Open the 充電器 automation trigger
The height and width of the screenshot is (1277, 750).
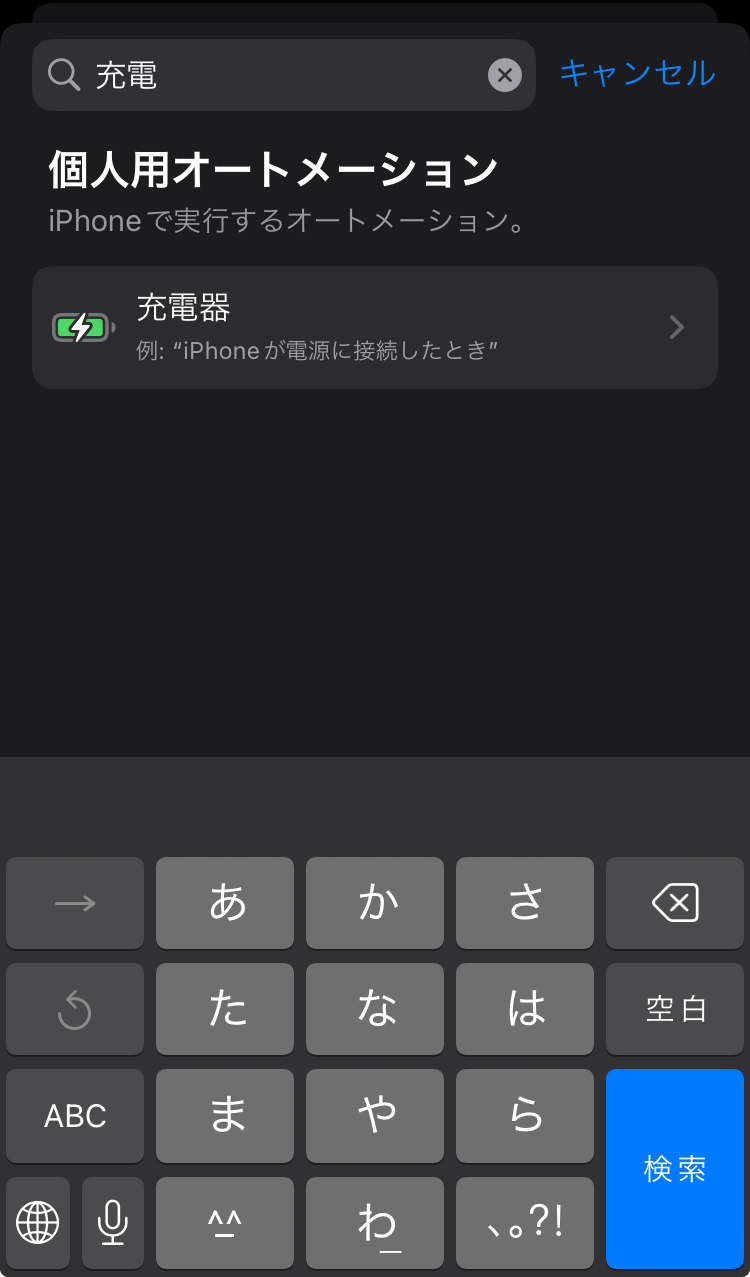(x=375, y=327)
